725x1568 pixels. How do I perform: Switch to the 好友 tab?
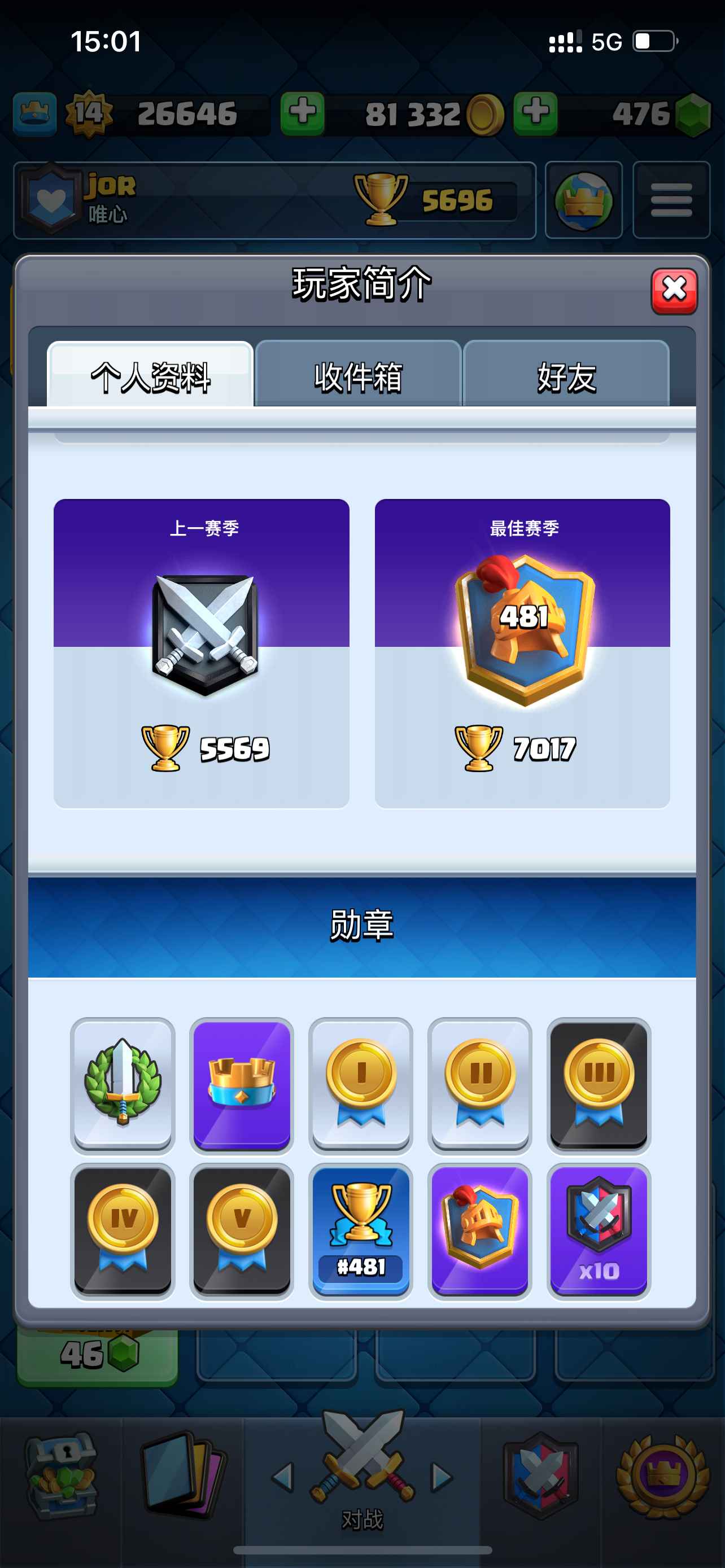[x=566, y=375]
